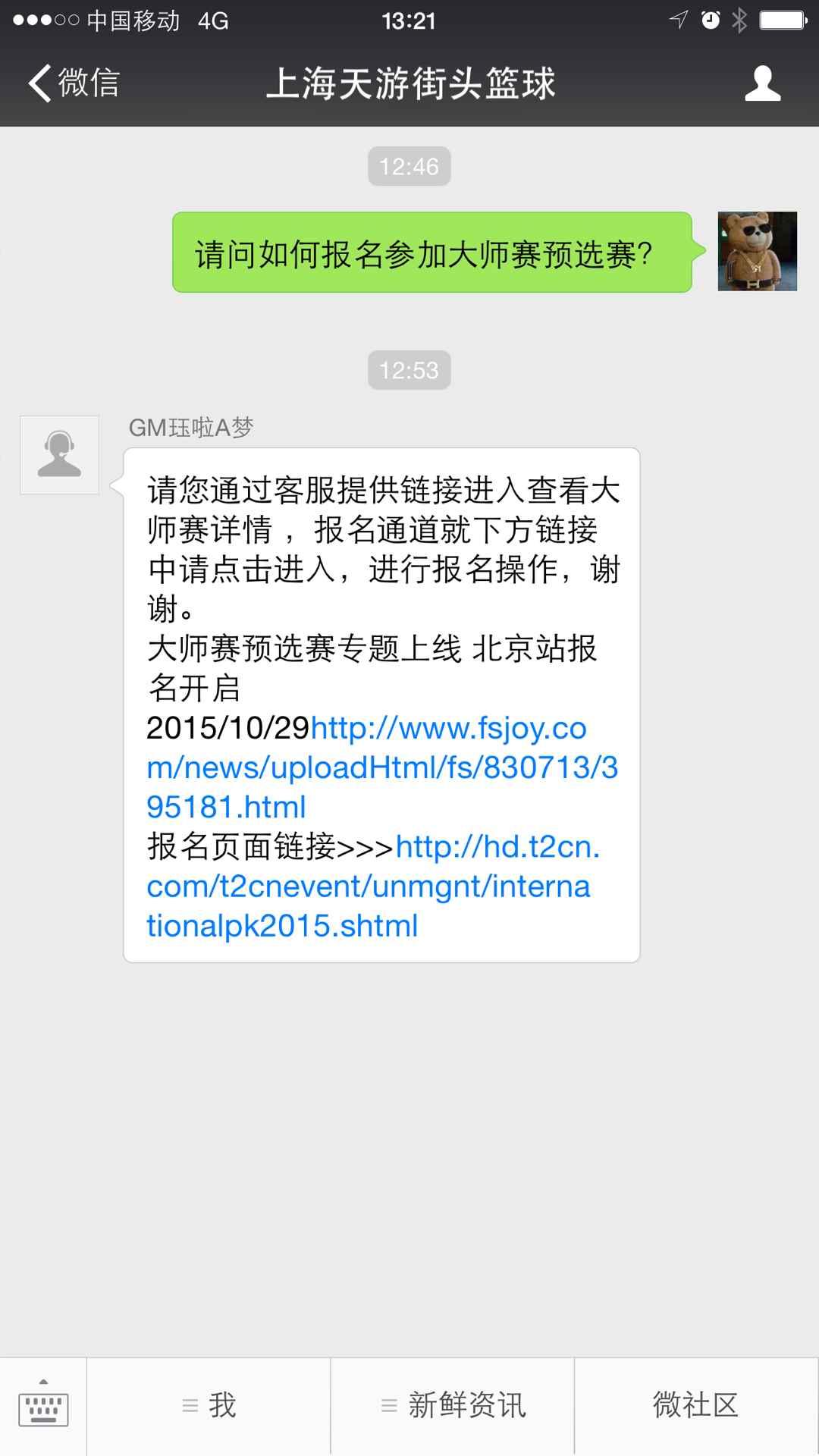Switch to keyboard input mode
Image resolution: width=819 pixels, height=1456 pixels.
[x=43, y=1406]
